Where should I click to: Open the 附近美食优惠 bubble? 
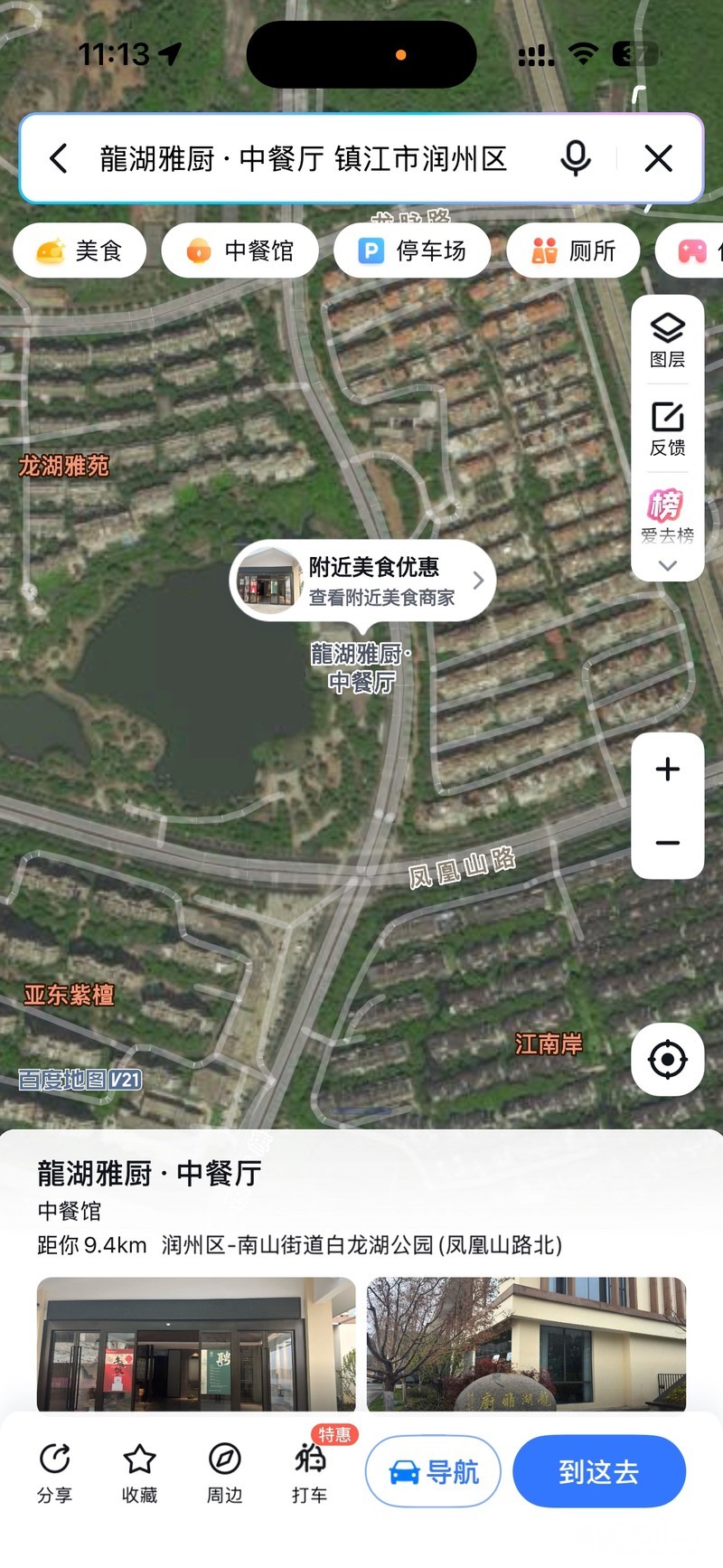click(363, 581)
